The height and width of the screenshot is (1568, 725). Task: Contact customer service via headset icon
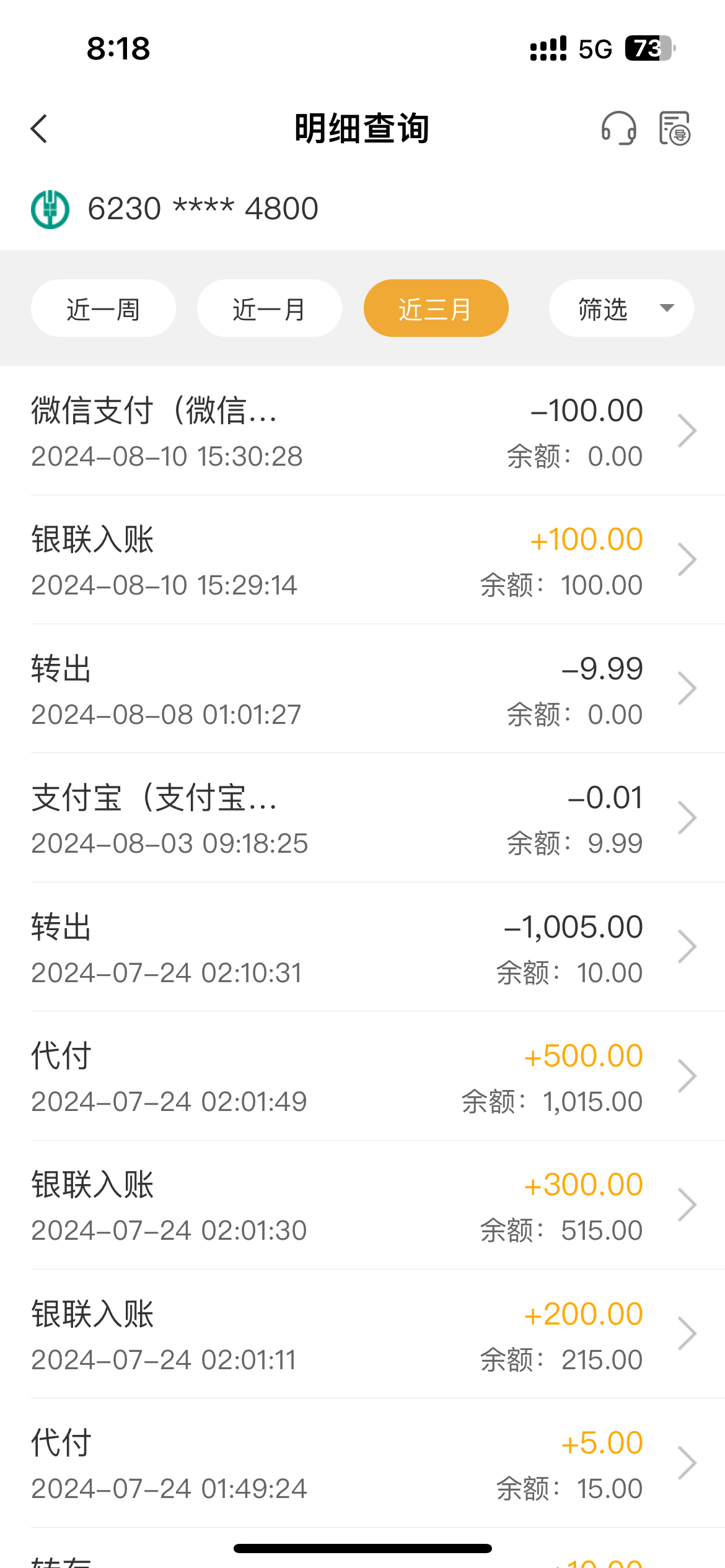[618, 128]
